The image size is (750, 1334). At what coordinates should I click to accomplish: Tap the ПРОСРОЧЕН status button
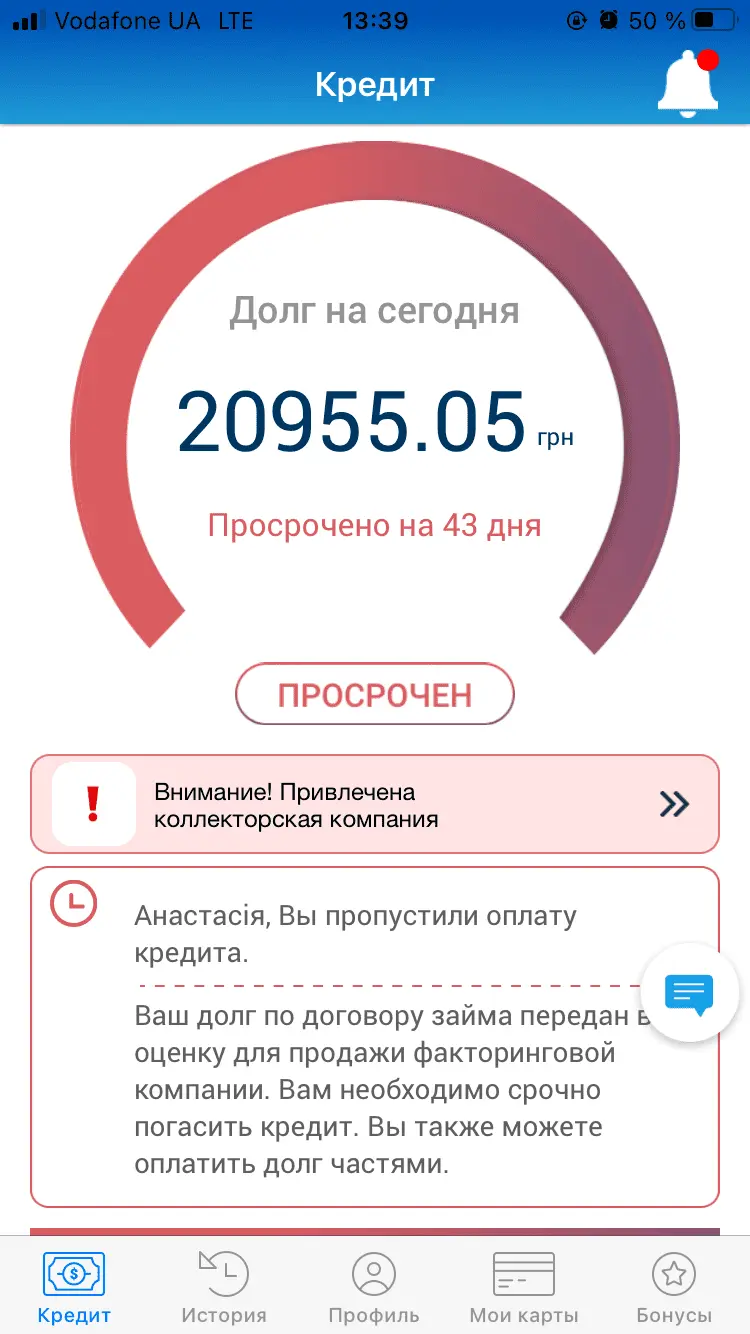374,694
